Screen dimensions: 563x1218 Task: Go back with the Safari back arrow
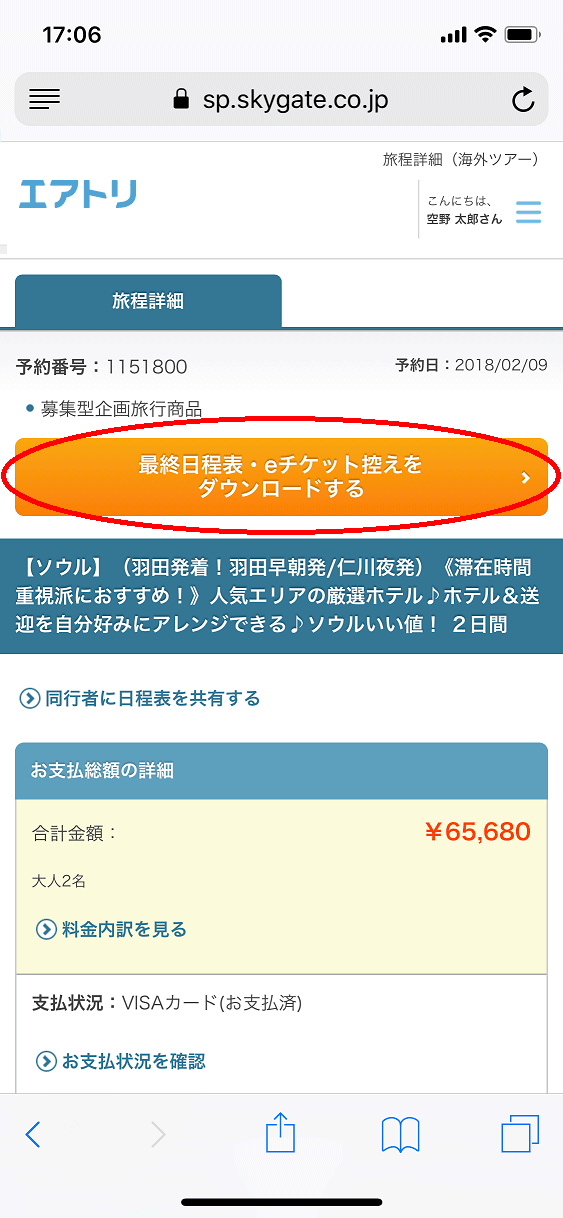(33, 1134)
